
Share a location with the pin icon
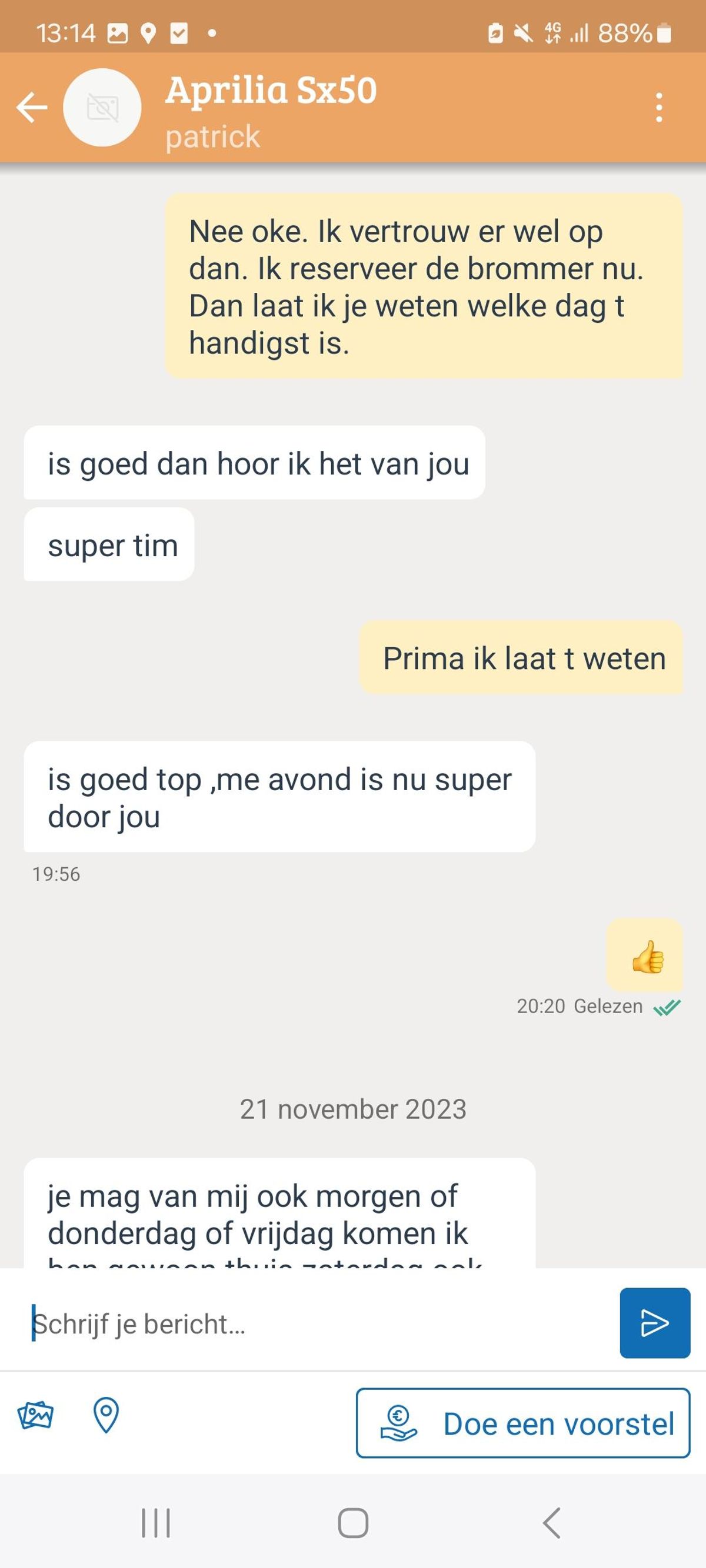coord(106,1415)
